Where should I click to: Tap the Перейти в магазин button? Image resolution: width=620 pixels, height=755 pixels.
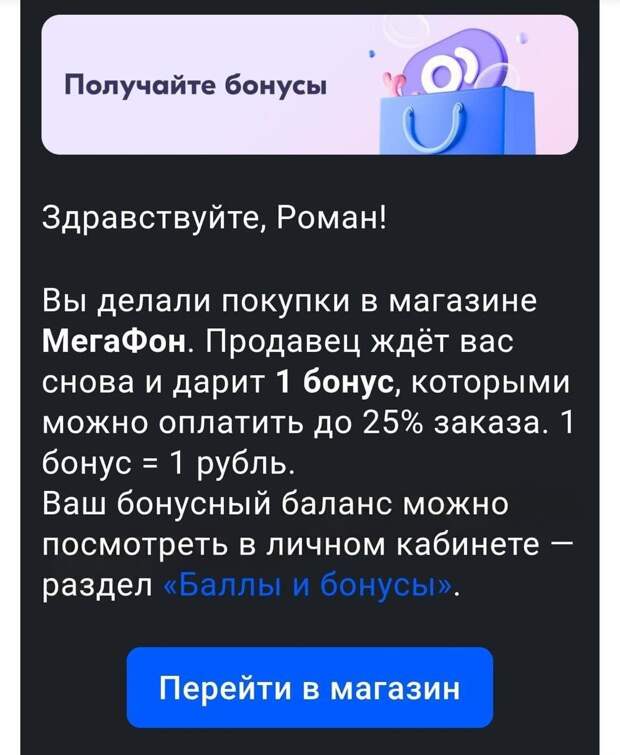click(x=309, y=688)
